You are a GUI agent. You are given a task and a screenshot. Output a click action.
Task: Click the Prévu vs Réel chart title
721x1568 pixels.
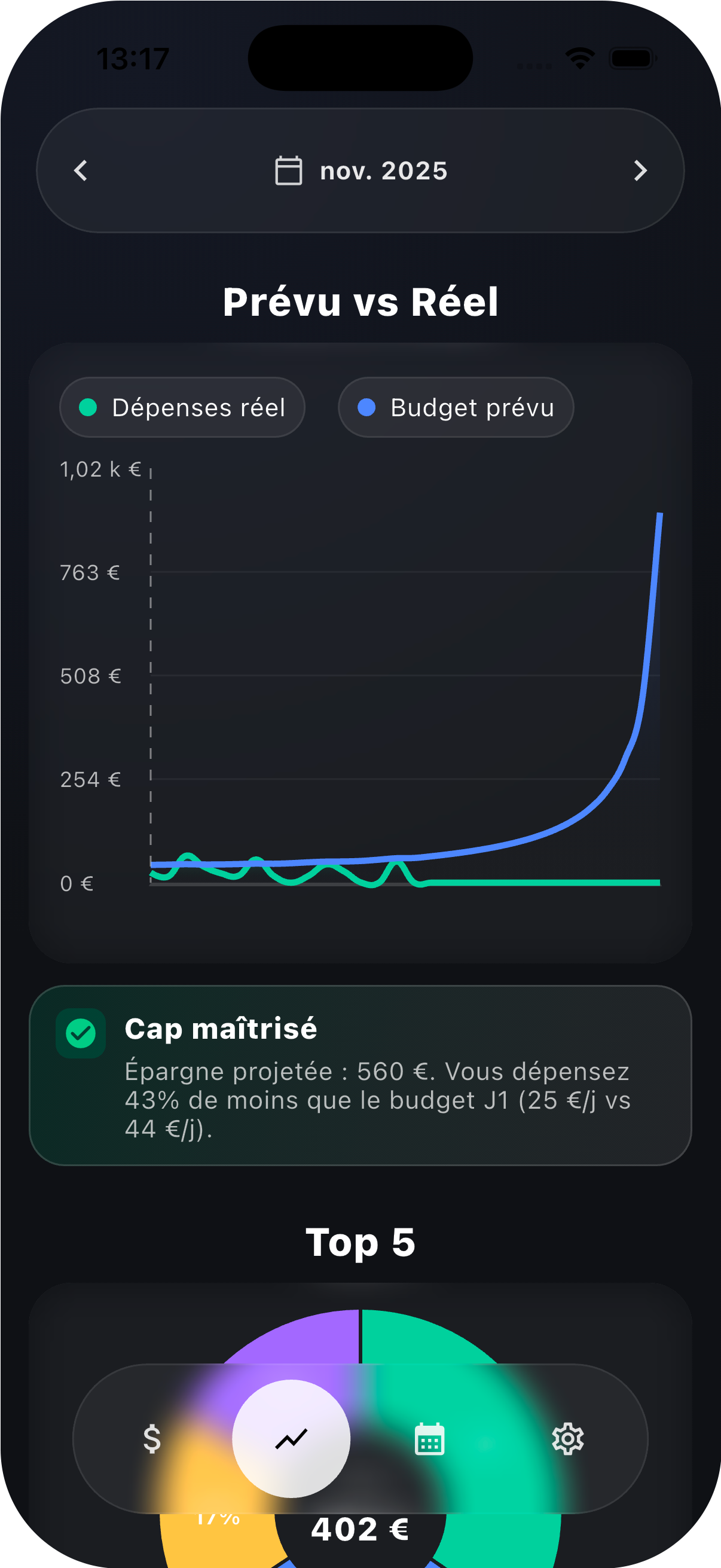coord(360,303)
